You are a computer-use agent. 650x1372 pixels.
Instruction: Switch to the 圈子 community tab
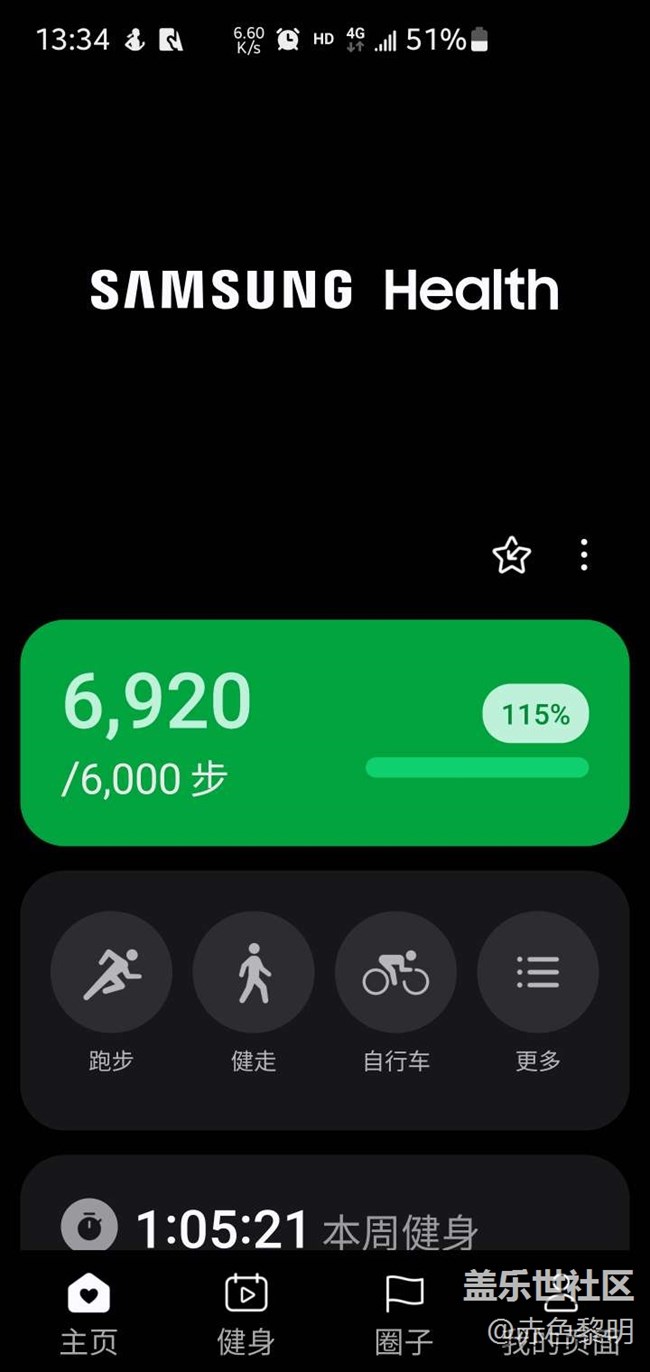coord(404,1313)
